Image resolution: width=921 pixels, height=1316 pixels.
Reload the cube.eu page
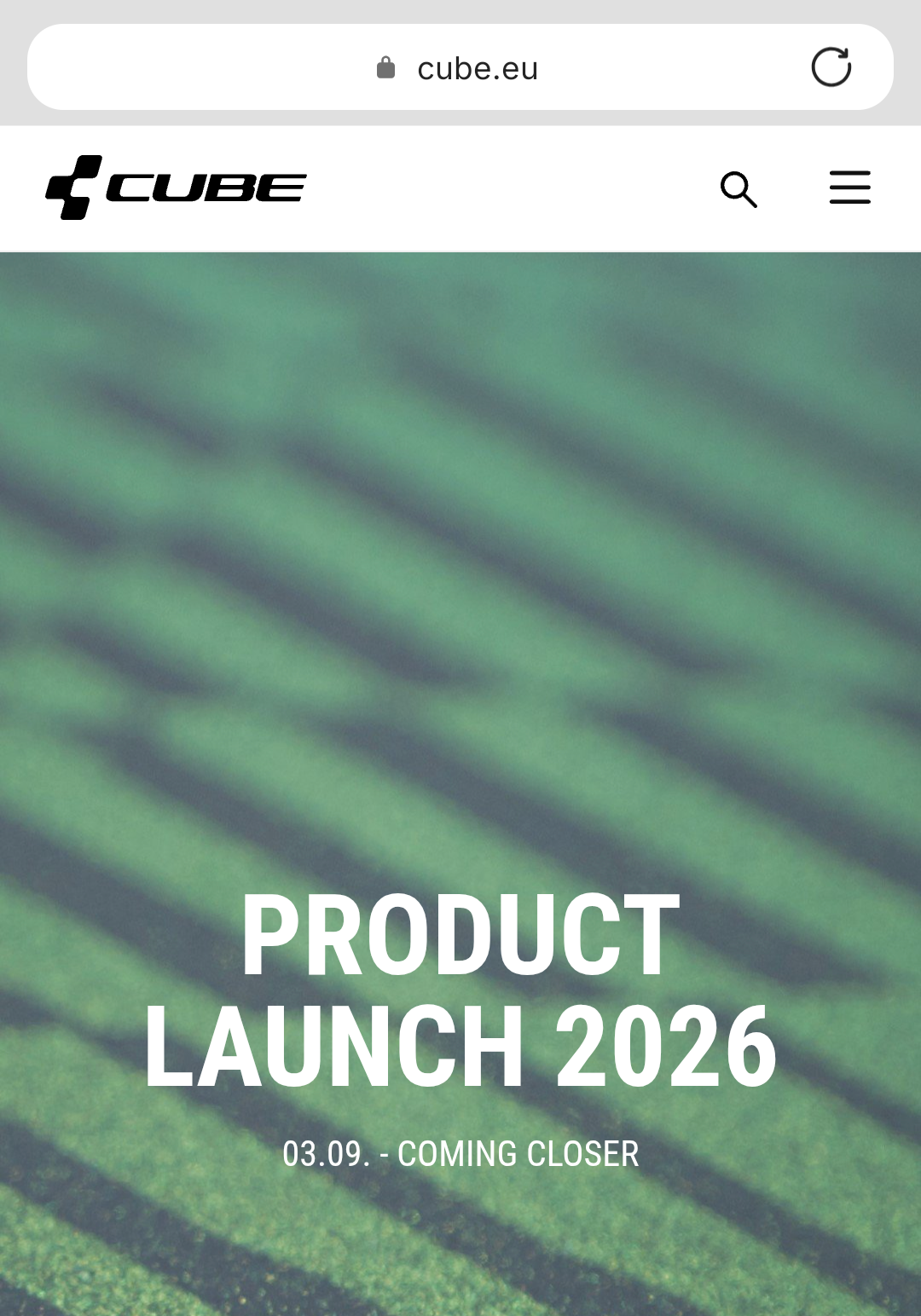(x=831, y=67)
